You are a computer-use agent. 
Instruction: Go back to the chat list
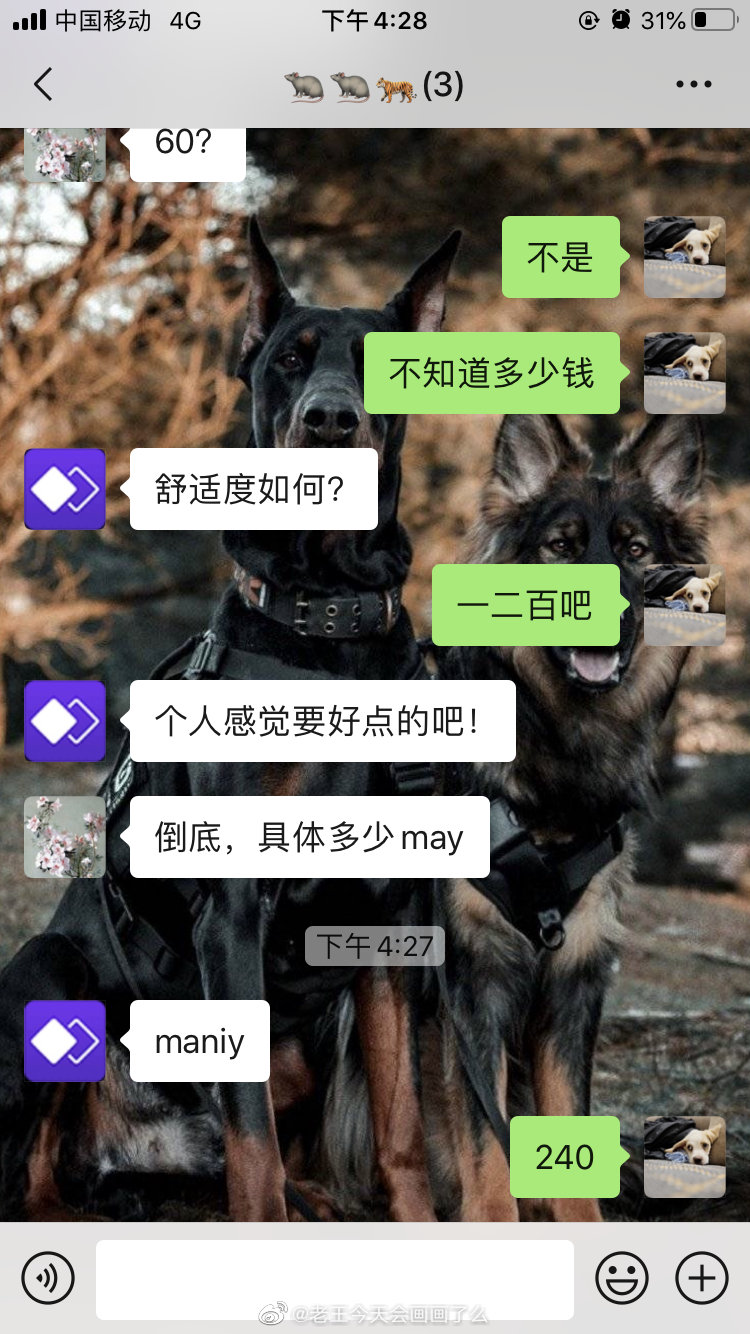pyautogui.click(x=43, y=85)
